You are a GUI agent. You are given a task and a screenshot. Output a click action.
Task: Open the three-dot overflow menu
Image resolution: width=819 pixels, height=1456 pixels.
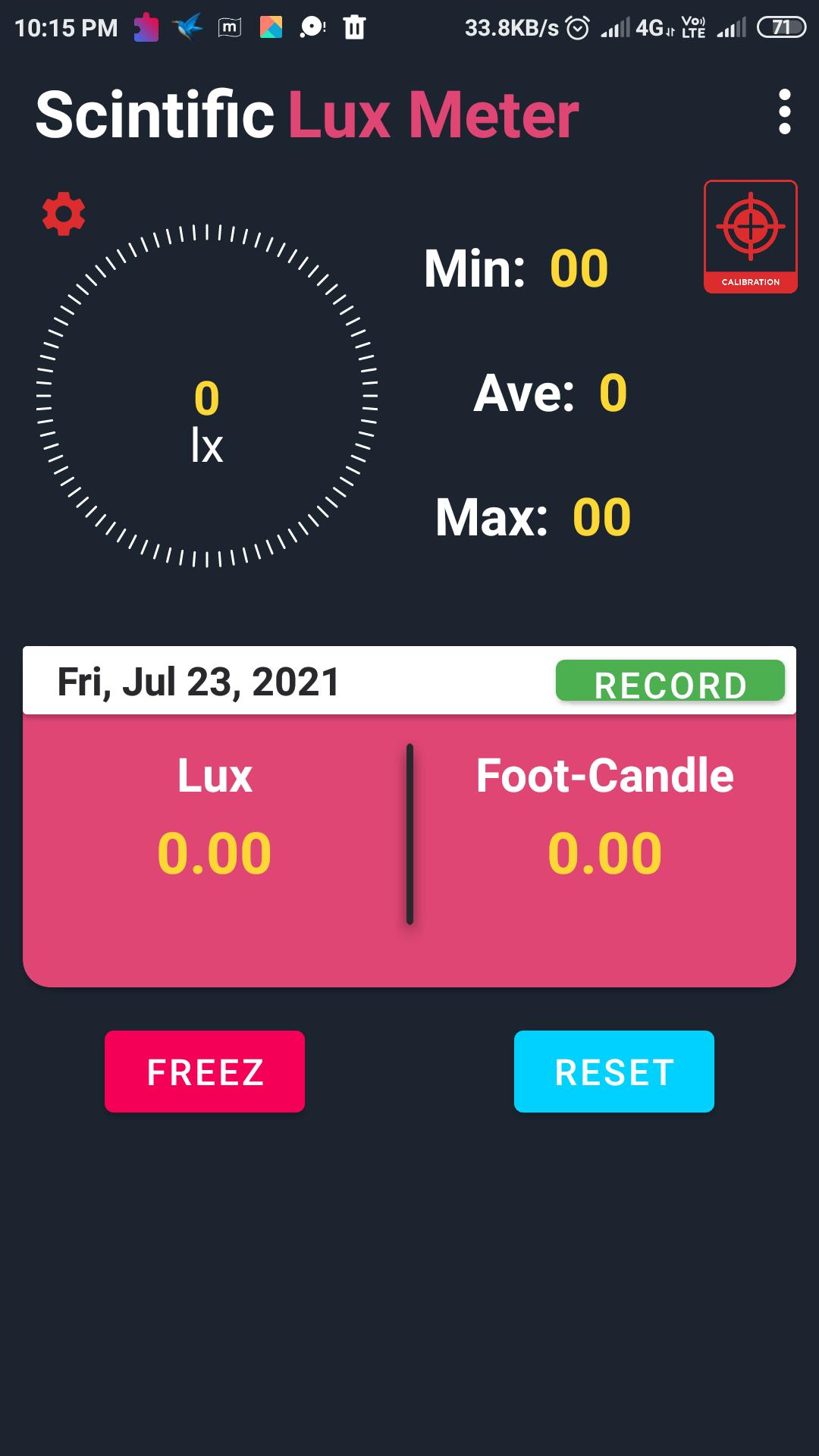coord(784,112)
